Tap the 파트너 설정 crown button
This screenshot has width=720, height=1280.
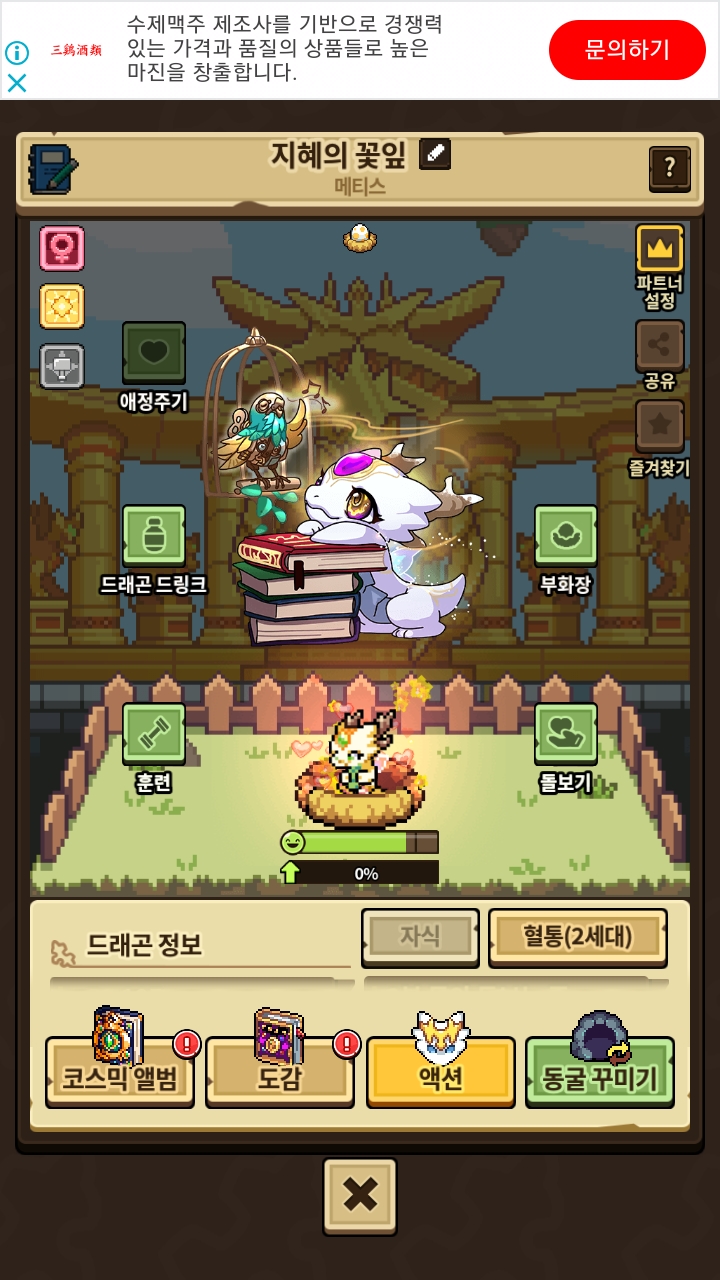(x=660, y=248)
